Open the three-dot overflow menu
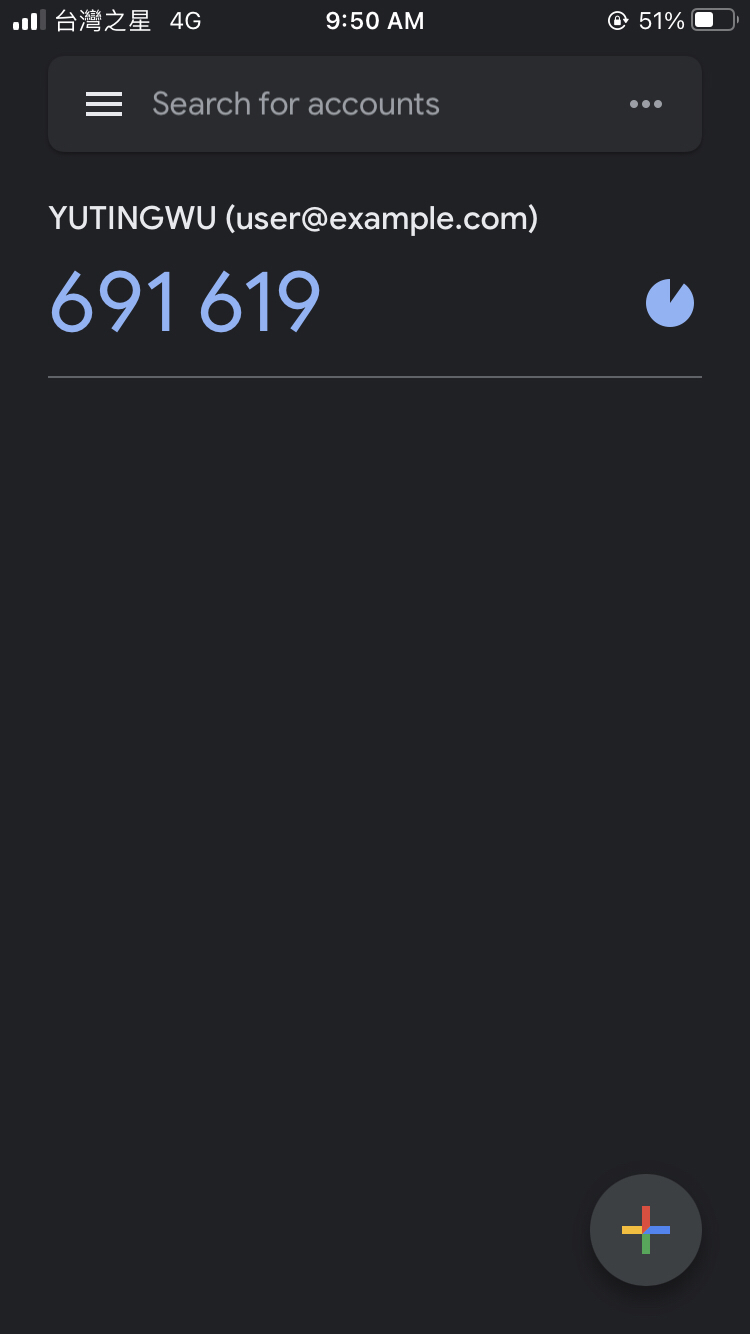 645,104
